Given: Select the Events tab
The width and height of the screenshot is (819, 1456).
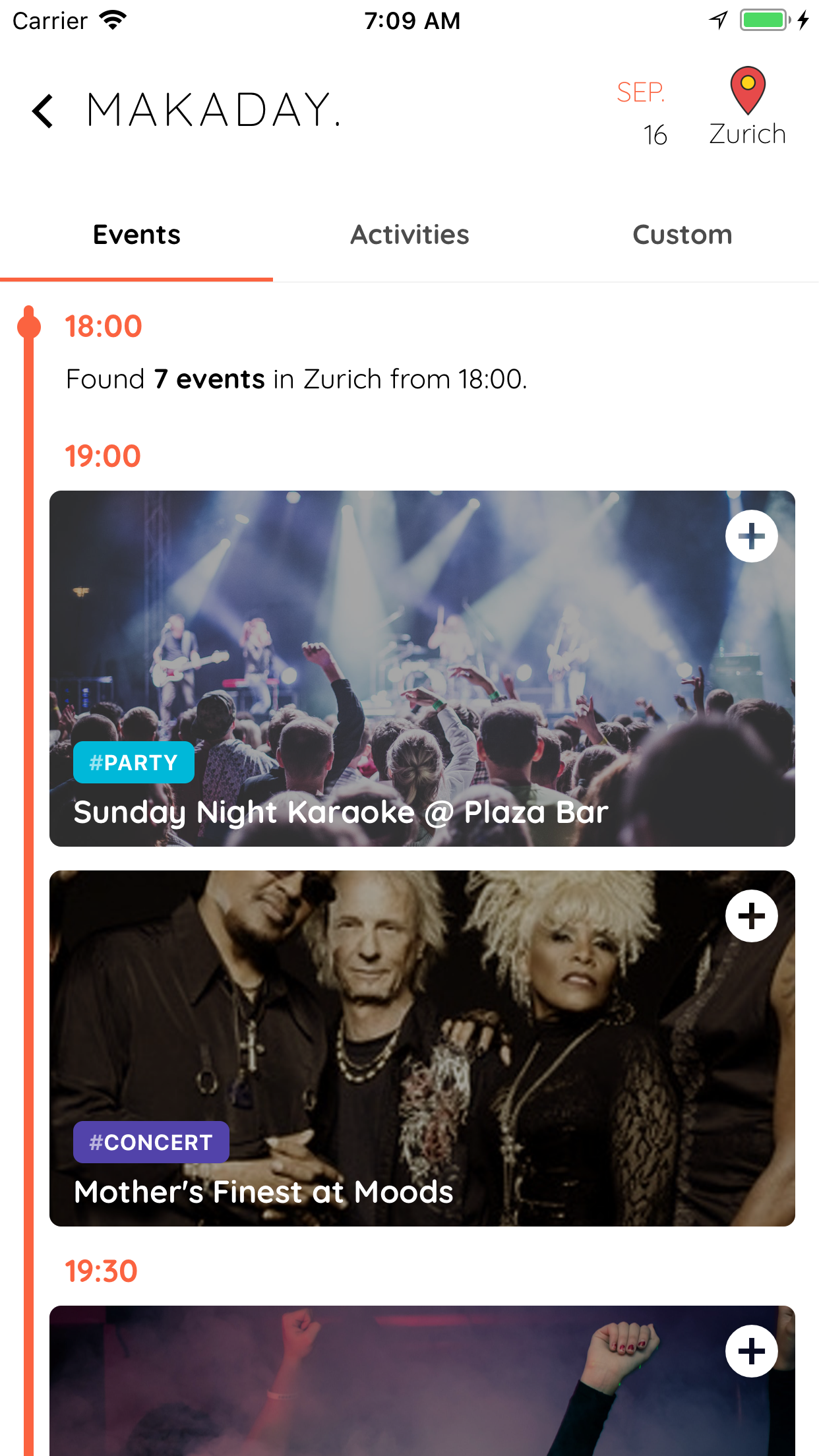Looking at the screenshot, I should click(x=136, y=235).
